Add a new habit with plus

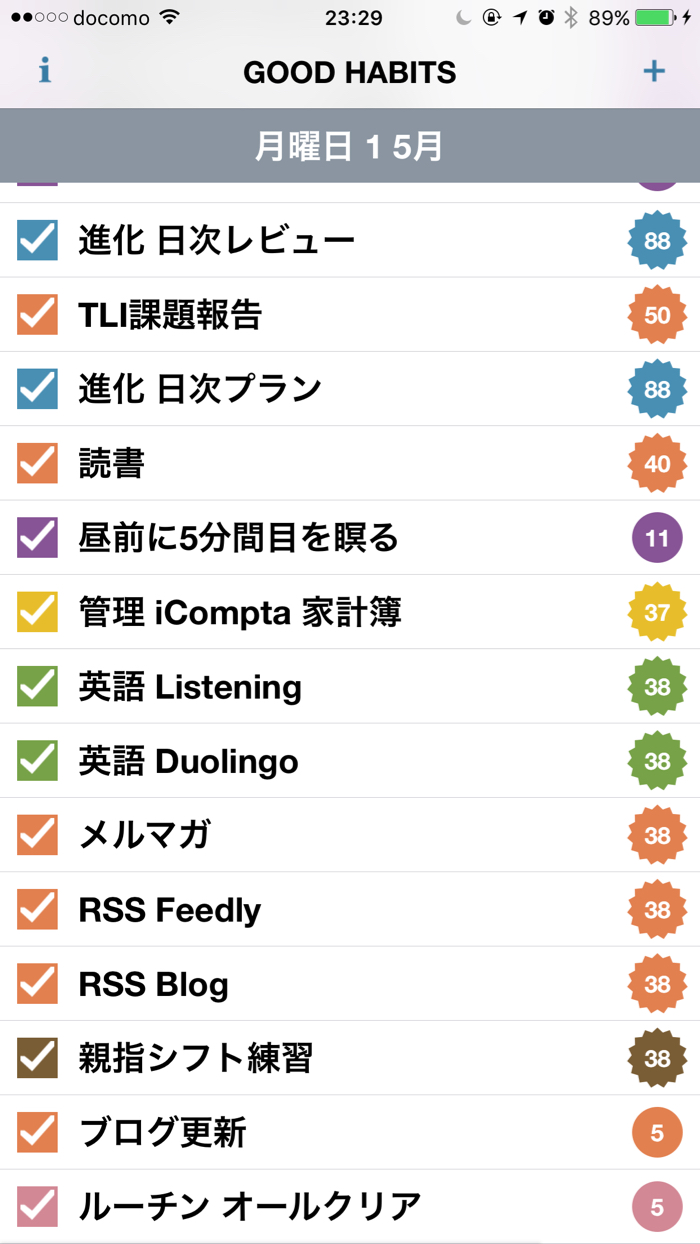point(654,71)
